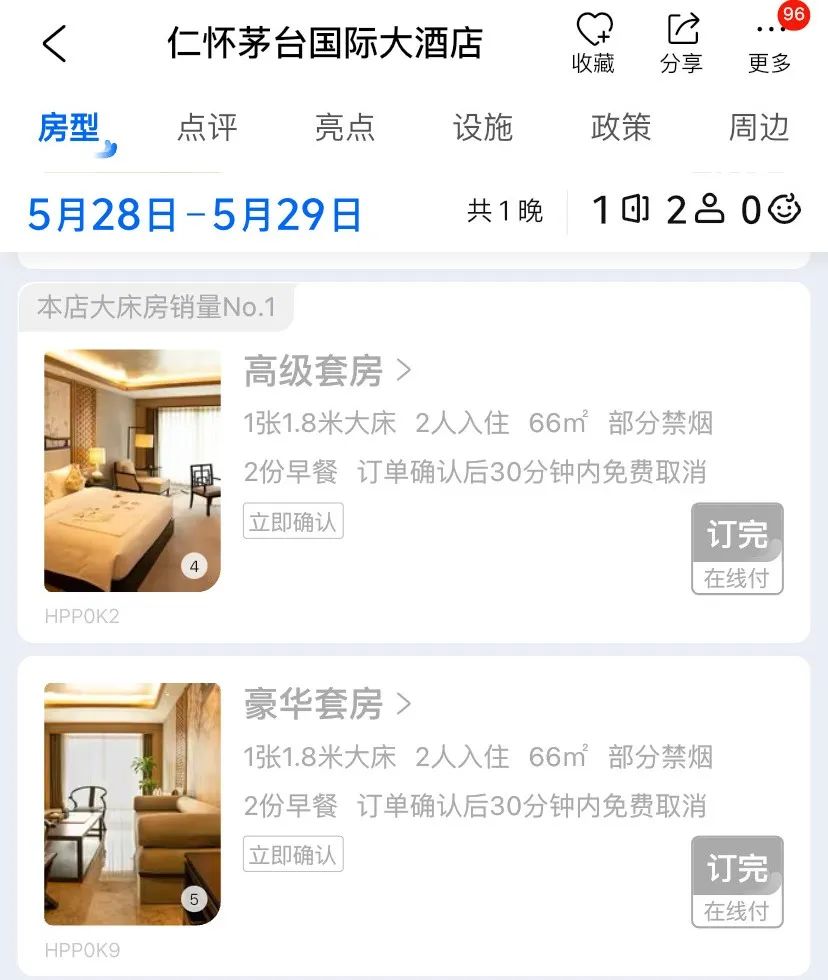This screenshot has width=828, height=980.
Task: Open 豪华套房 room details
Action: click(328, 704)
